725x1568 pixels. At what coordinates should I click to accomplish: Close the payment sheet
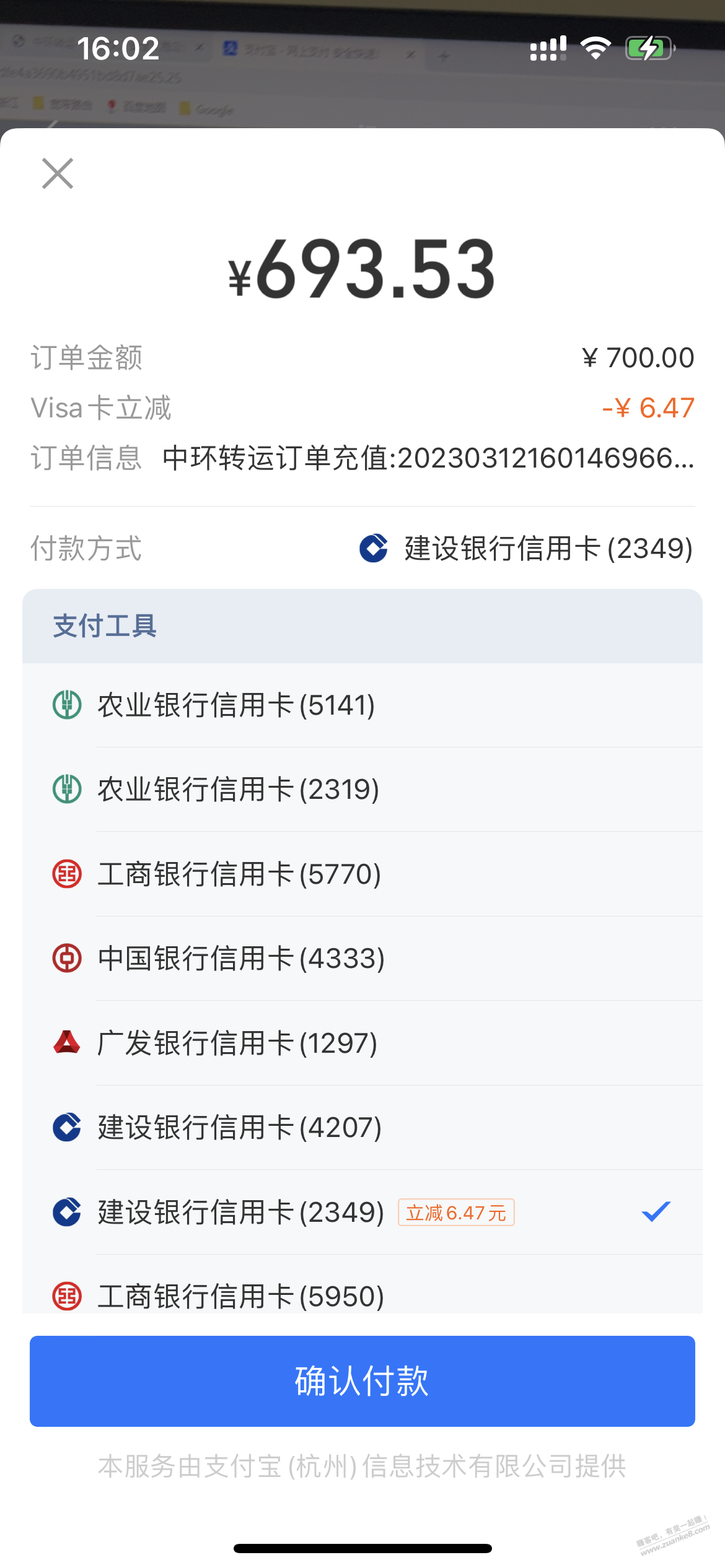[x=58, y=173]
